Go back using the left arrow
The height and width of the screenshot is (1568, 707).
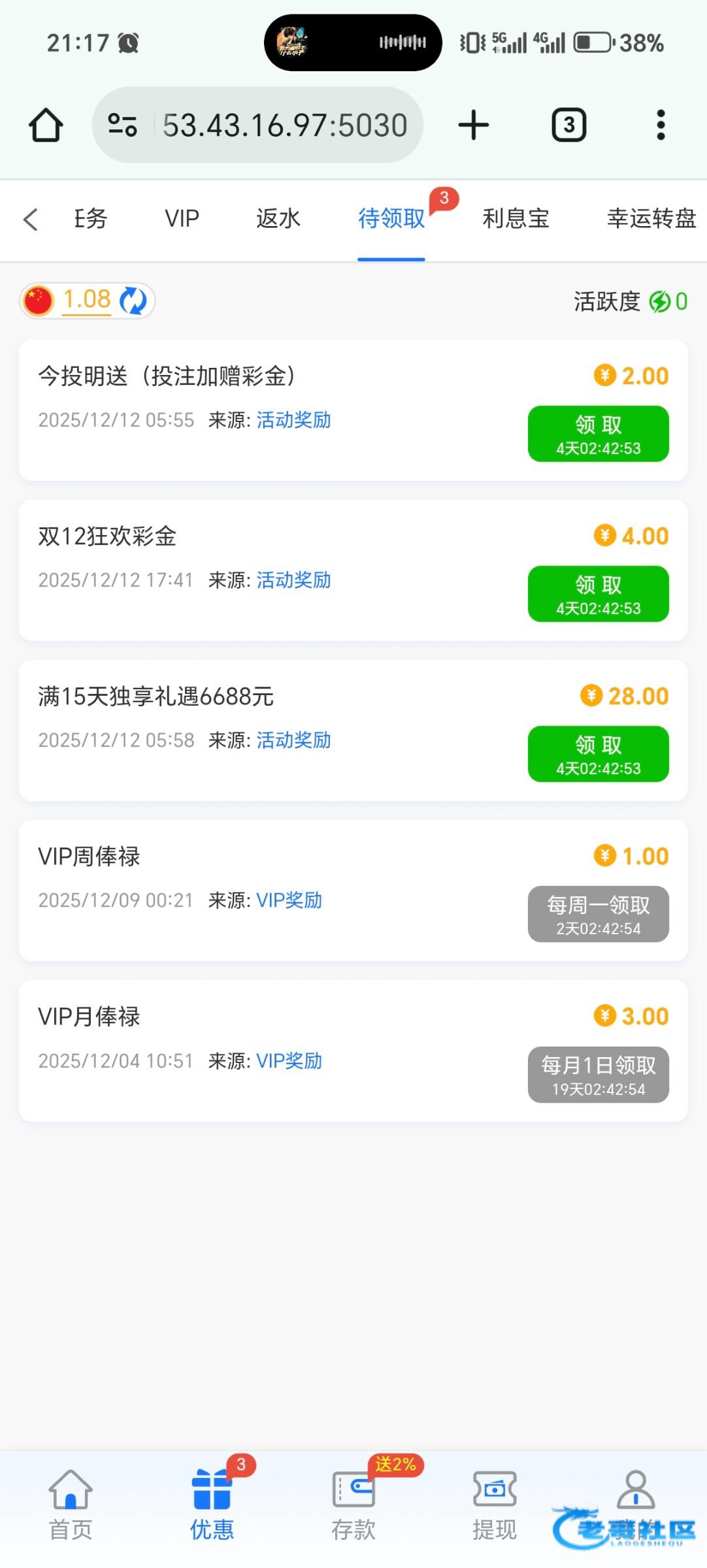31,220
